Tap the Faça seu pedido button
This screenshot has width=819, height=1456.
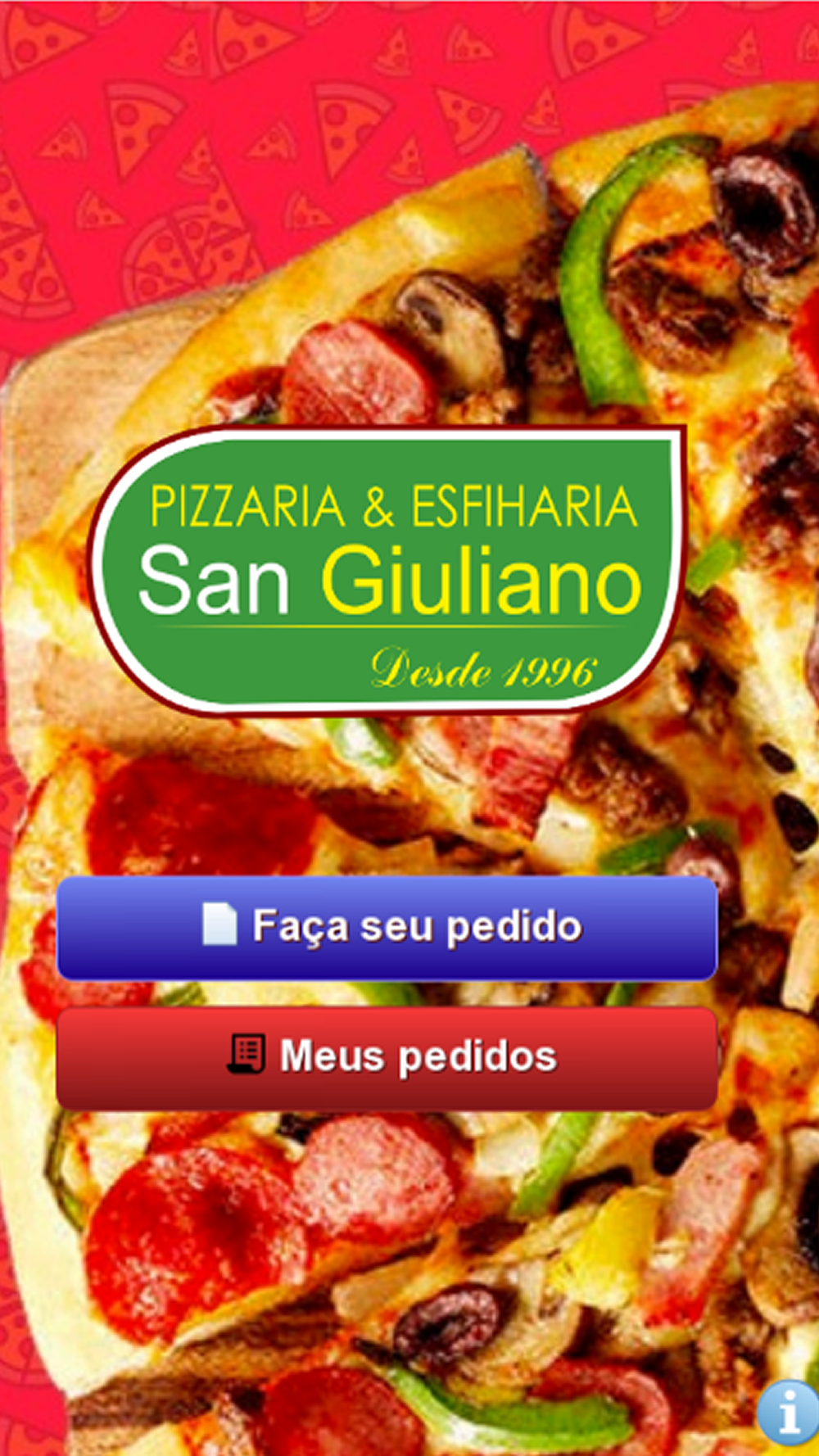tap(387, 928)
